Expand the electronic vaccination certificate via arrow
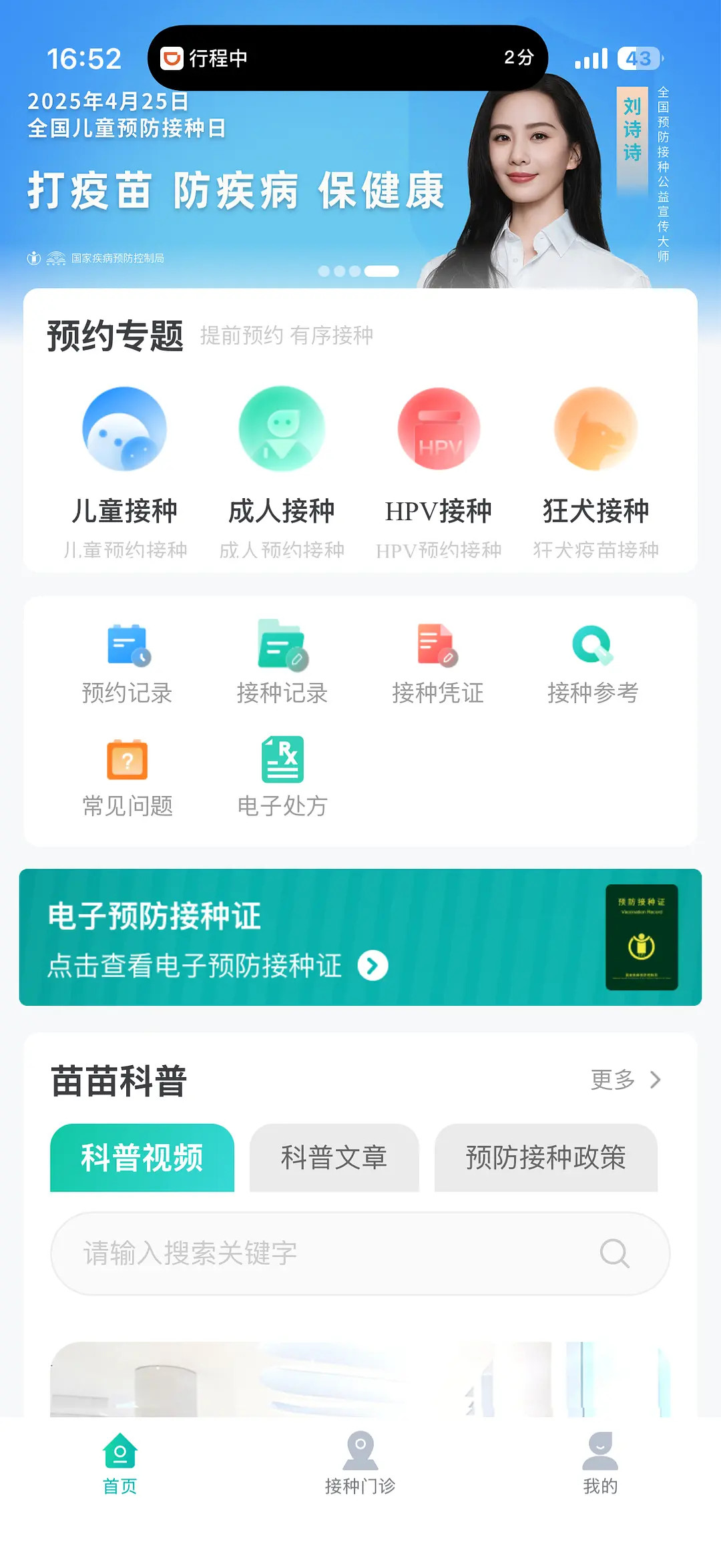Screen dimensions: 721x1568 tap(374, 965)
